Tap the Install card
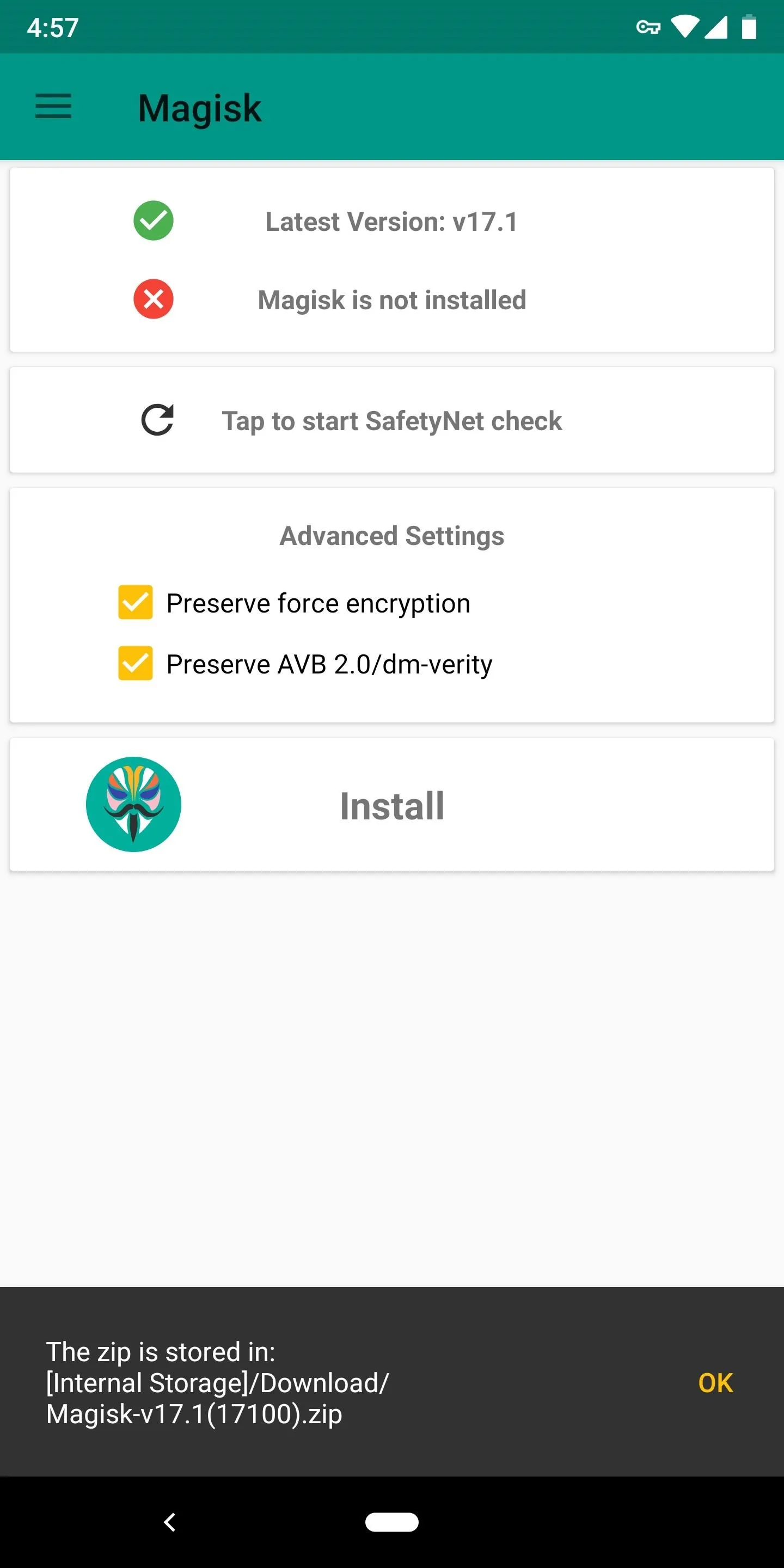Image resolution: width=784 pixels, height=1568 pixels. [x=392, y=805]
